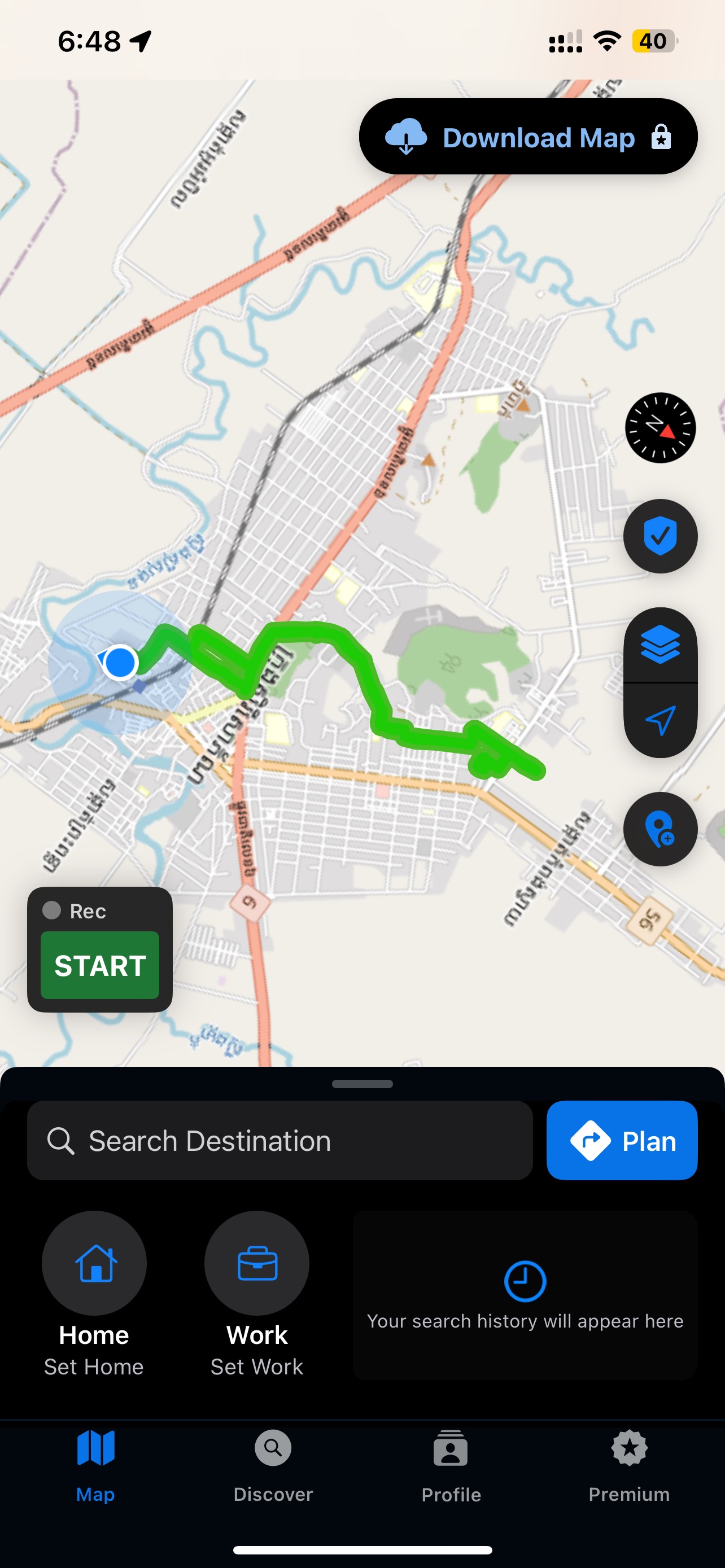Reset map orientation with the compass

660,427
